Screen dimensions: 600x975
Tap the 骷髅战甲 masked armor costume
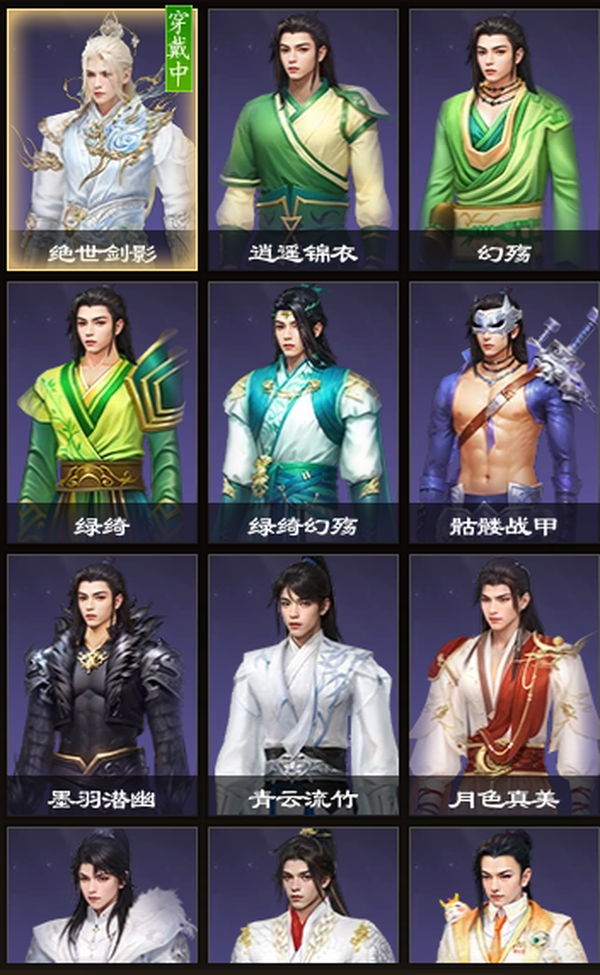(504, 413)
